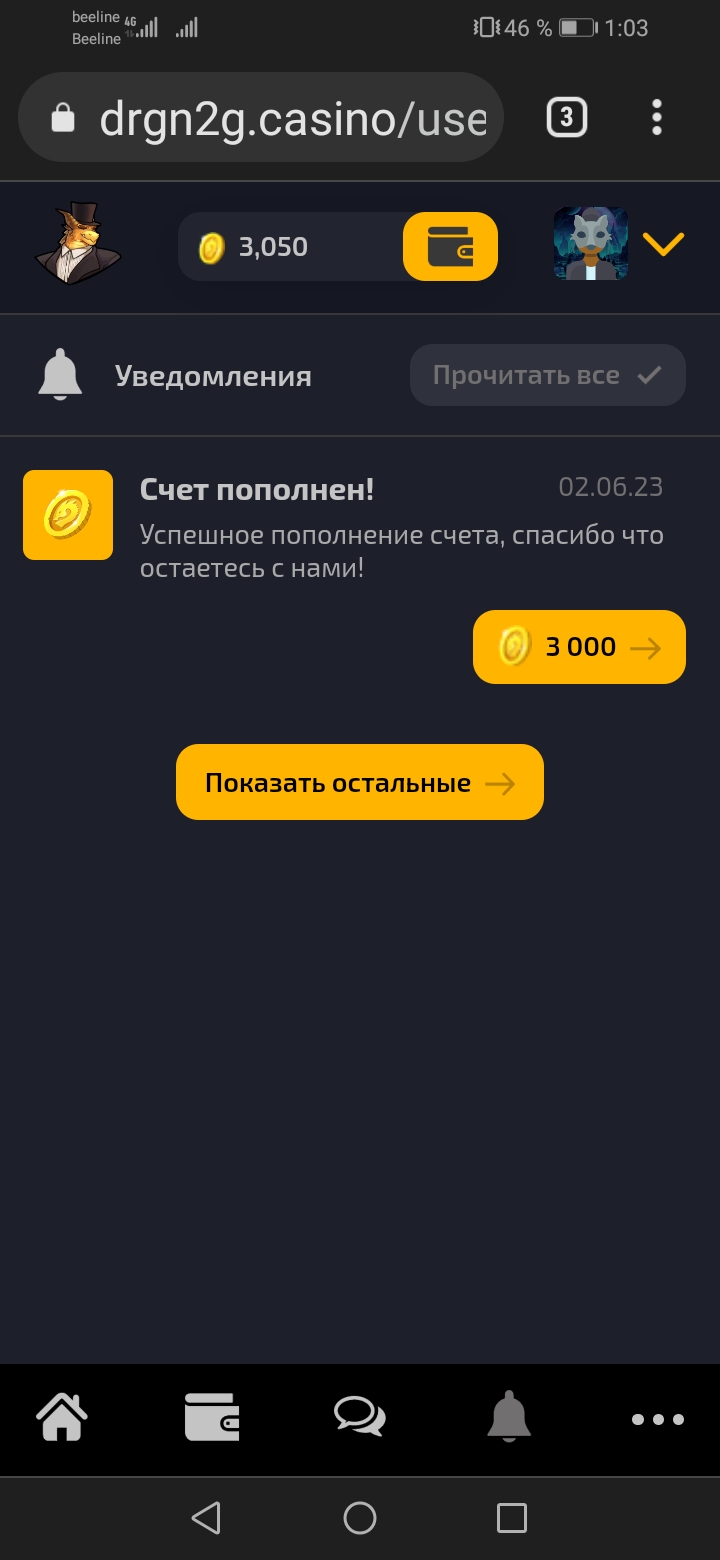This screenshot has width=720, height=1560.
Task: Open the yellow wallet top-up button
Action: [448, 246]
